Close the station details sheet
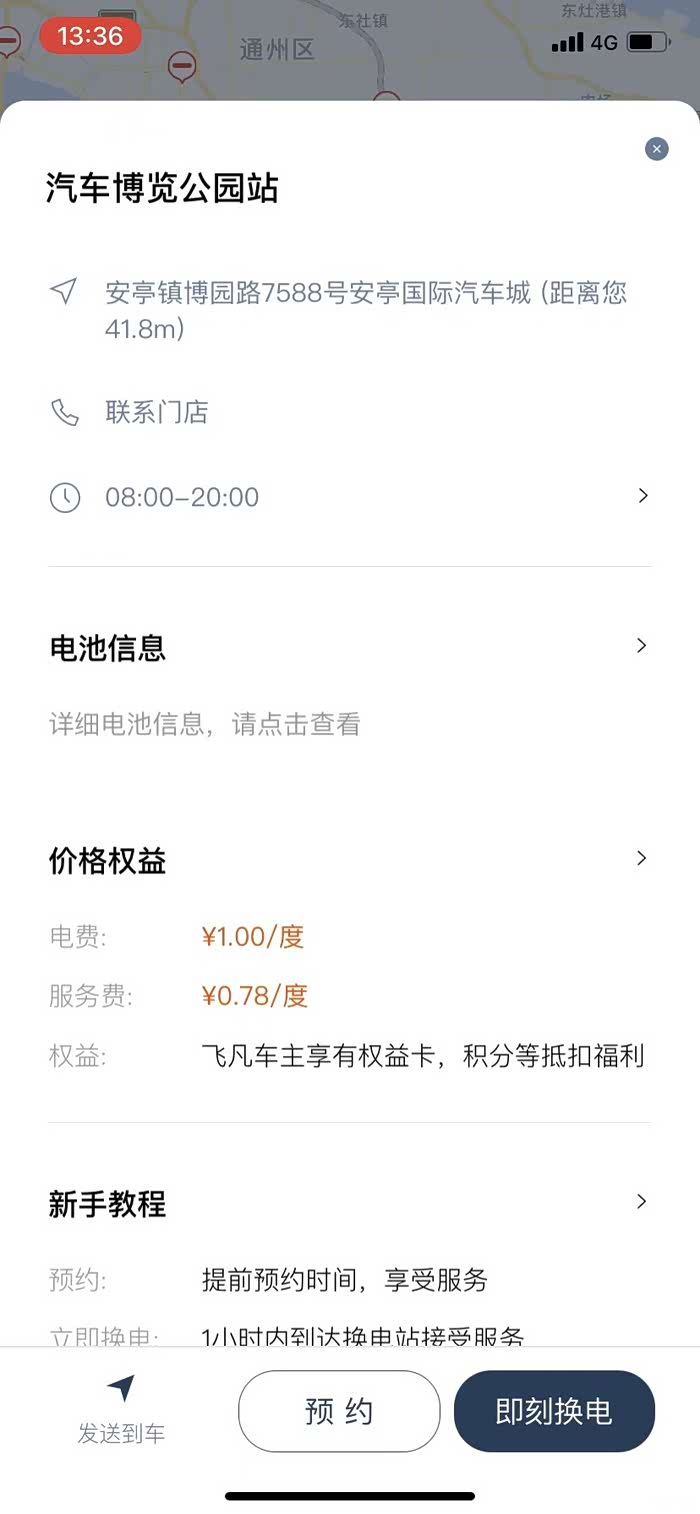 [x=656, y=149]
